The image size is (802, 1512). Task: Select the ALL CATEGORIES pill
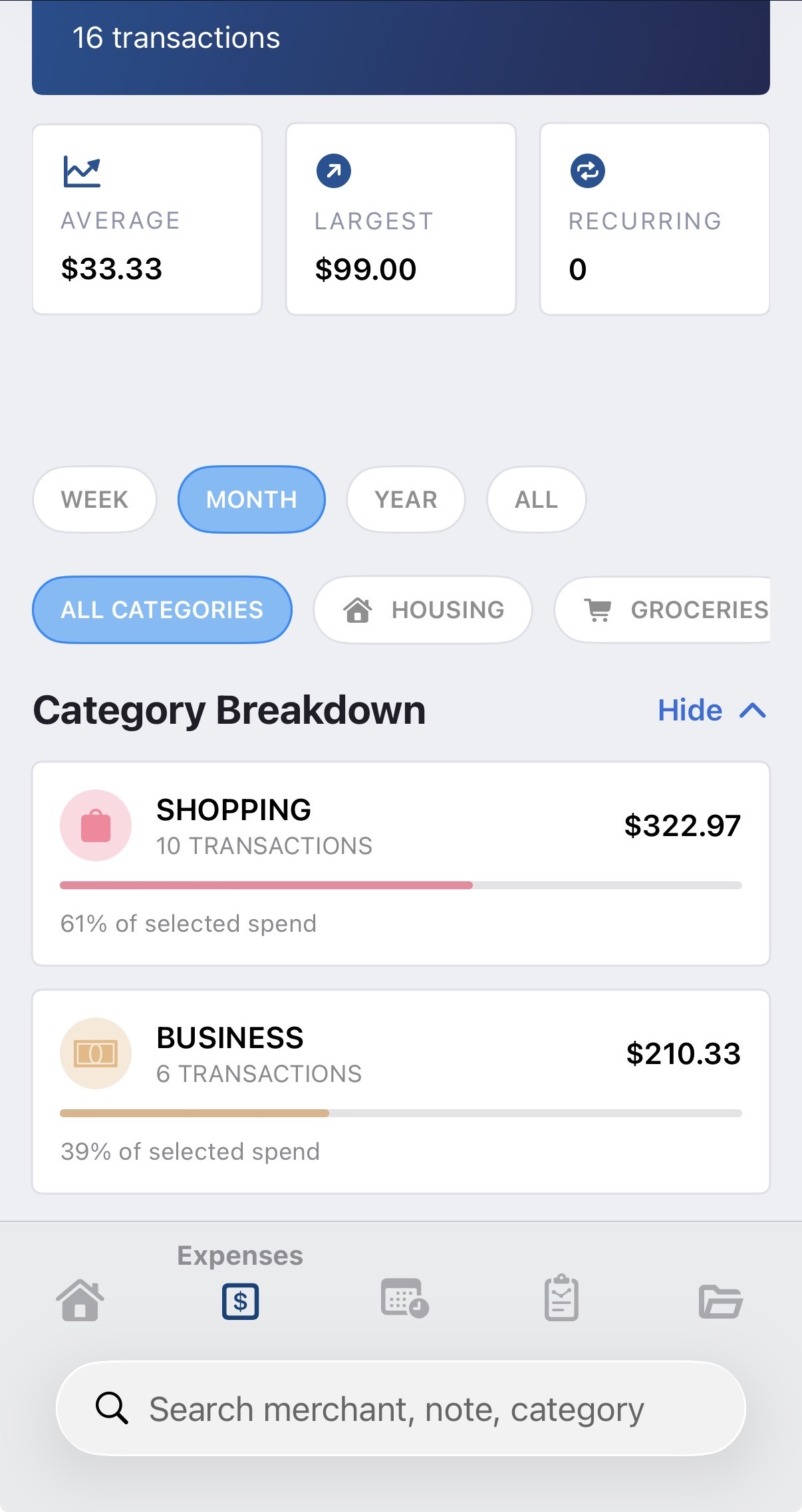(x=162, y=609)
